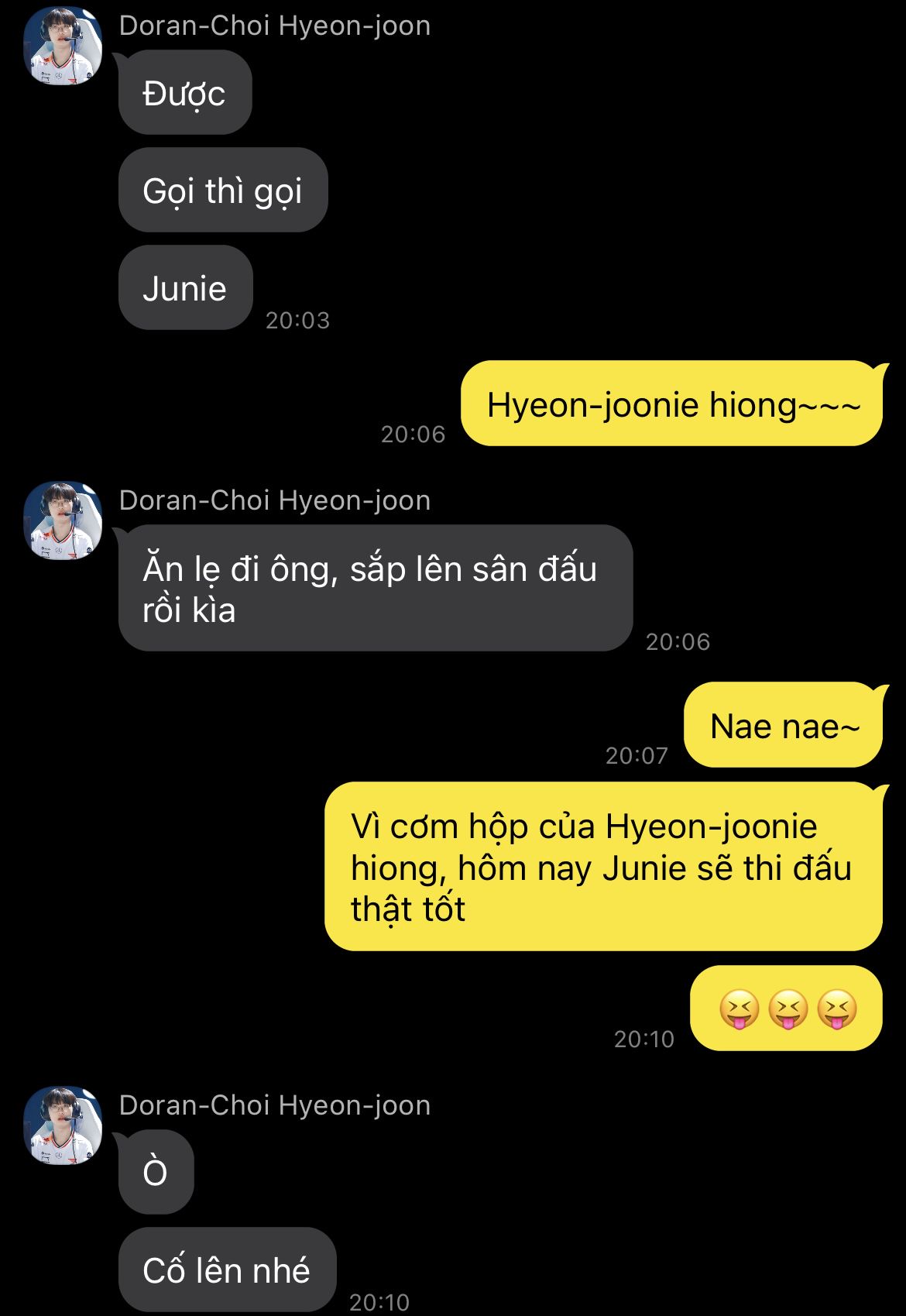Open Doran's avatar next to the 'Ò' message
This screenshot has width=906, height=1316.
pos(63,1125)
